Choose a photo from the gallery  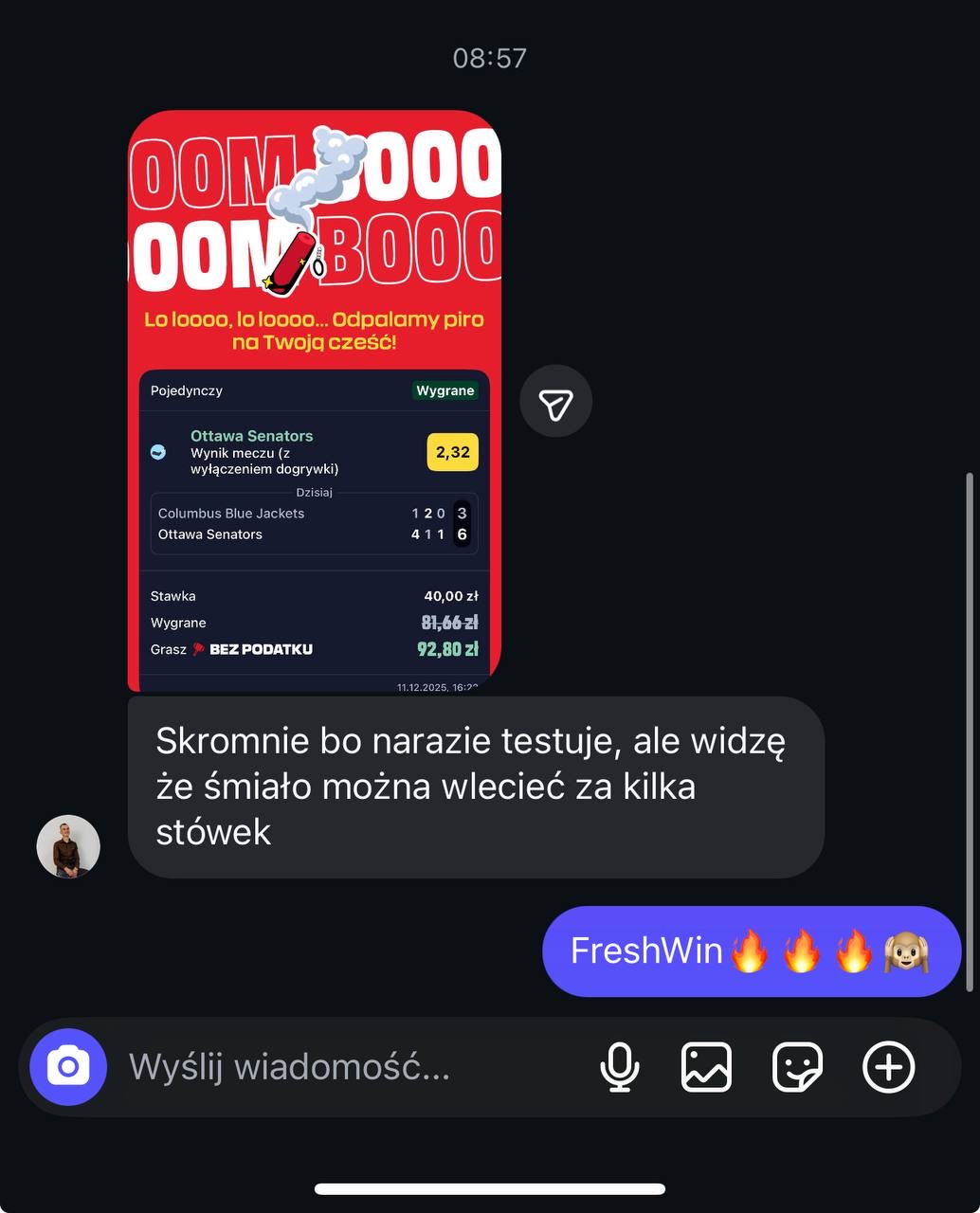707,1067
